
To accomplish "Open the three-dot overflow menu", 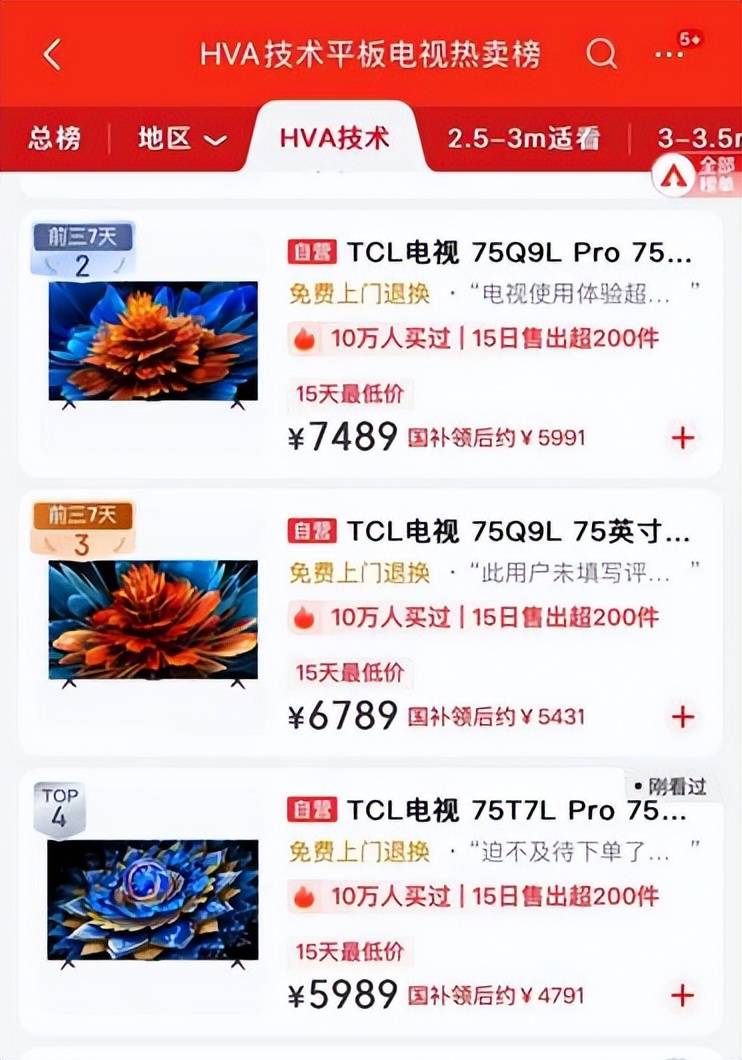I will point(670,53).
